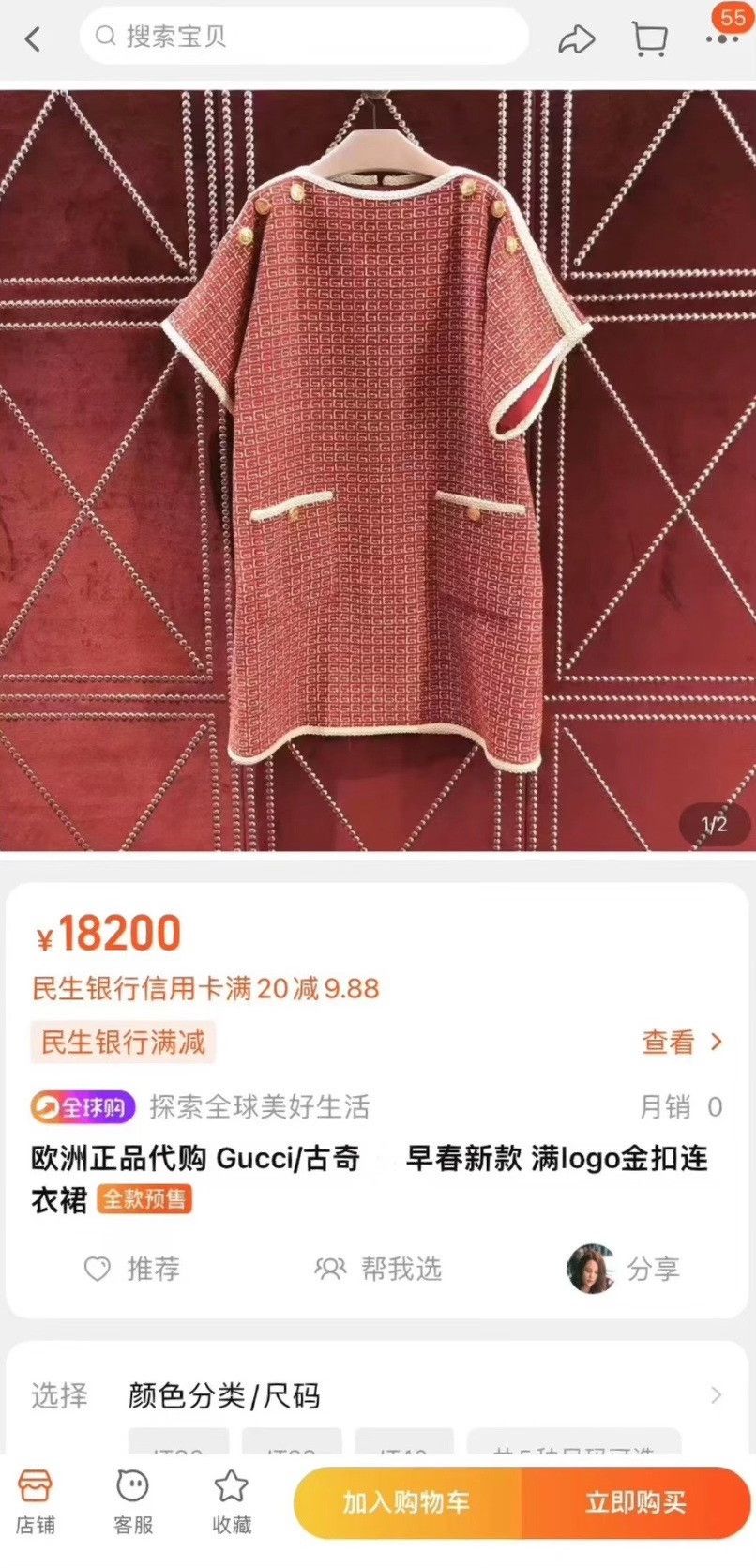Open the shopping cart icon
Screen dimensions: 756x1568
649,38
